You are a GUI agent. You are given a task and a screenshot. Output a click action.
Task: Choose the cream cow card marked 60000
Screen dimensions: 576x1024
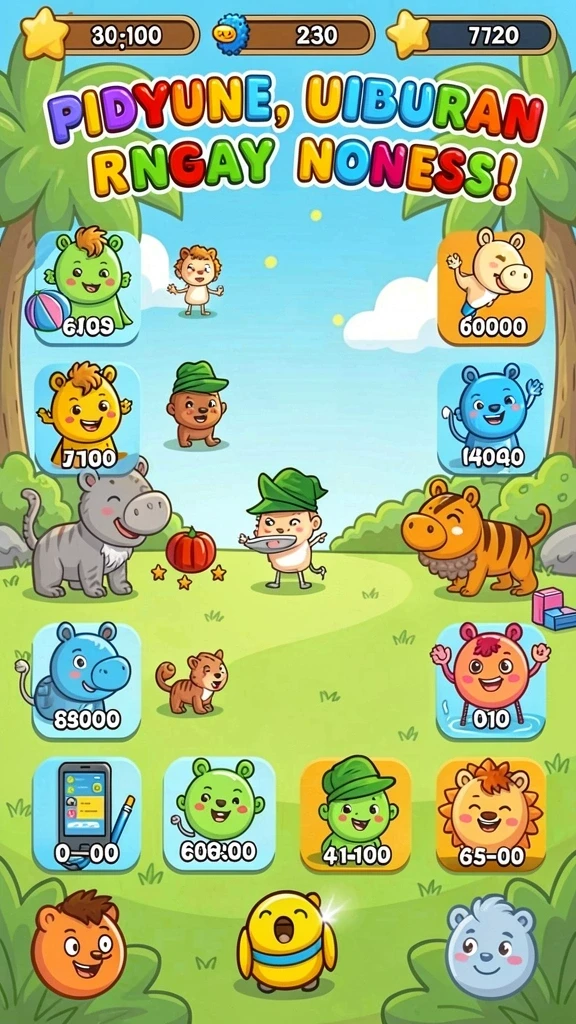point(491,287)
